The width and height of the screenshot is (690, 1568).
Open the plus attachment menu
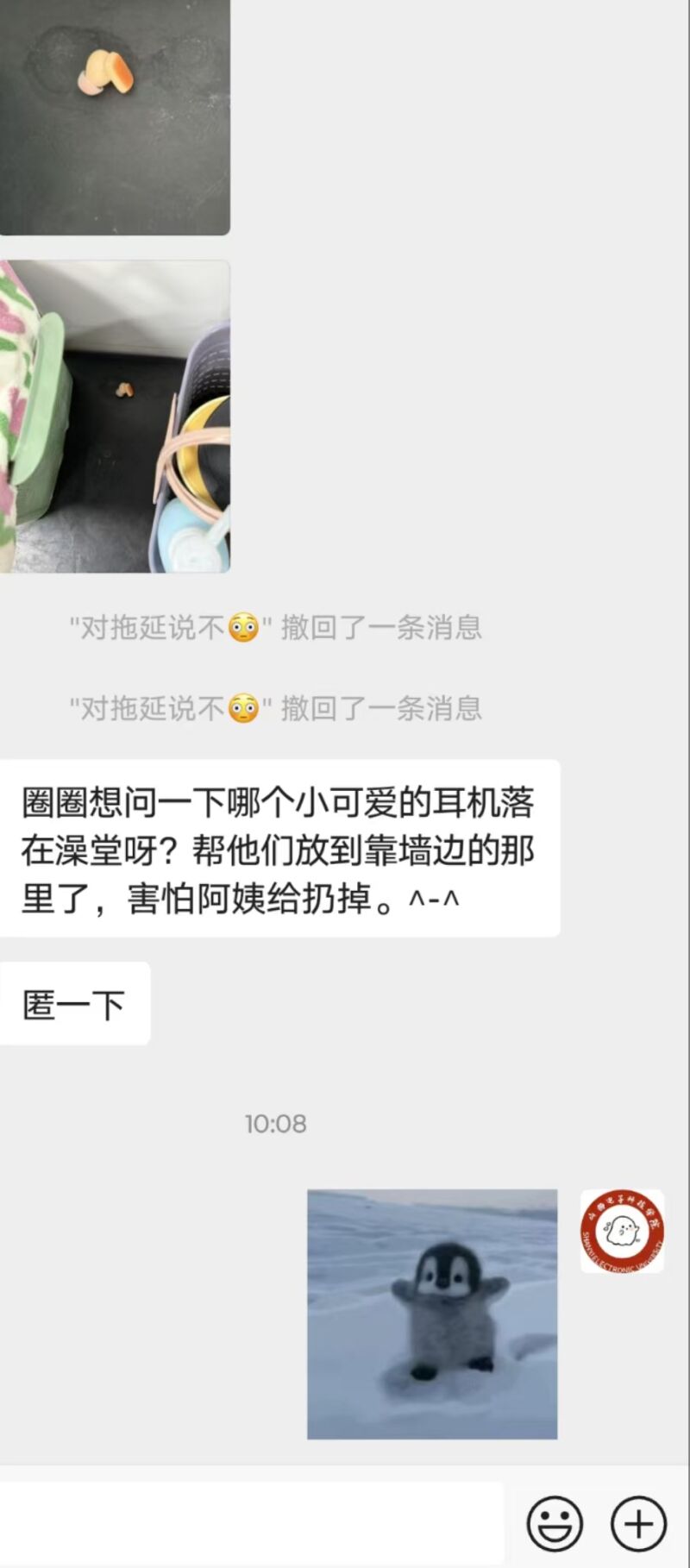click(x=638, y=1524)
